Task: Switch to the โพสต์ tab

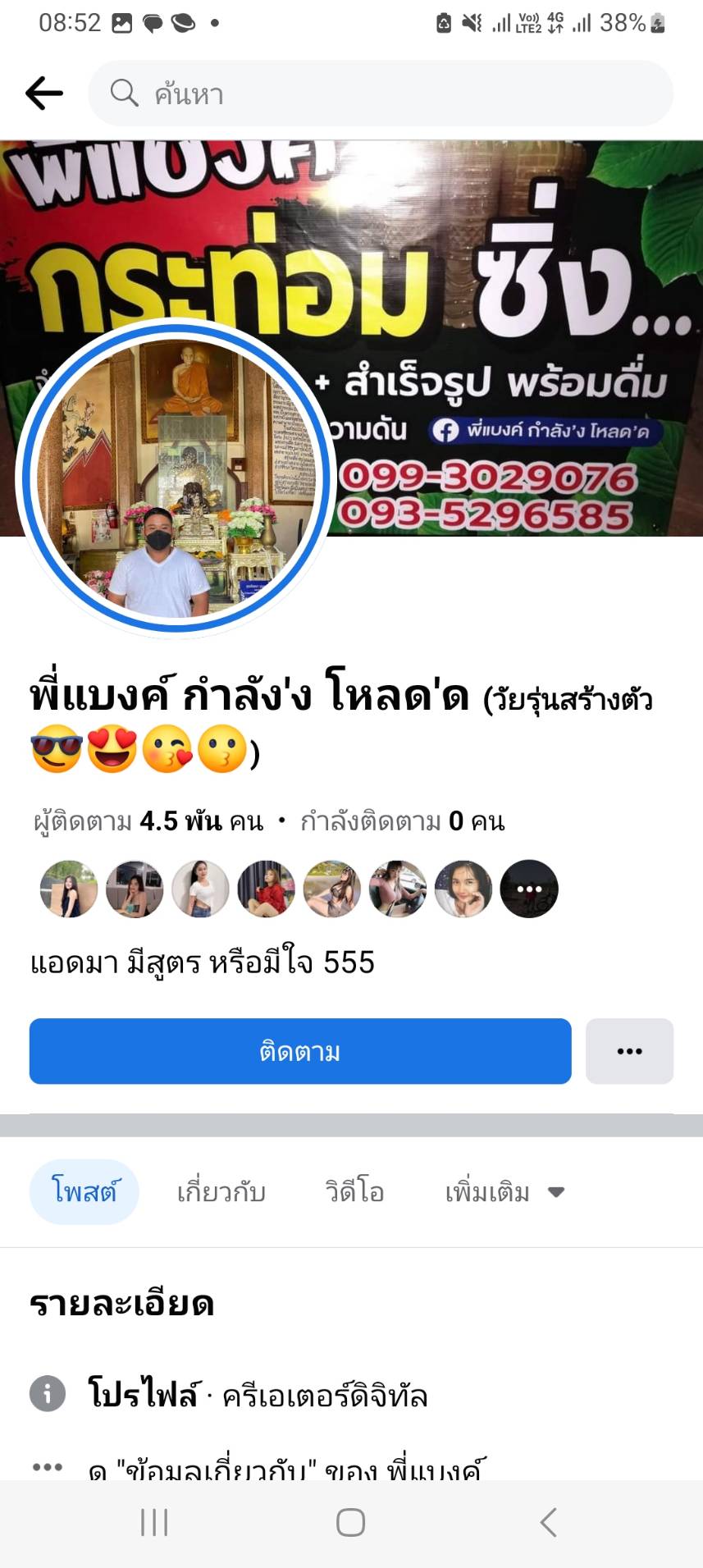Action: click(x=84, y=1191)
